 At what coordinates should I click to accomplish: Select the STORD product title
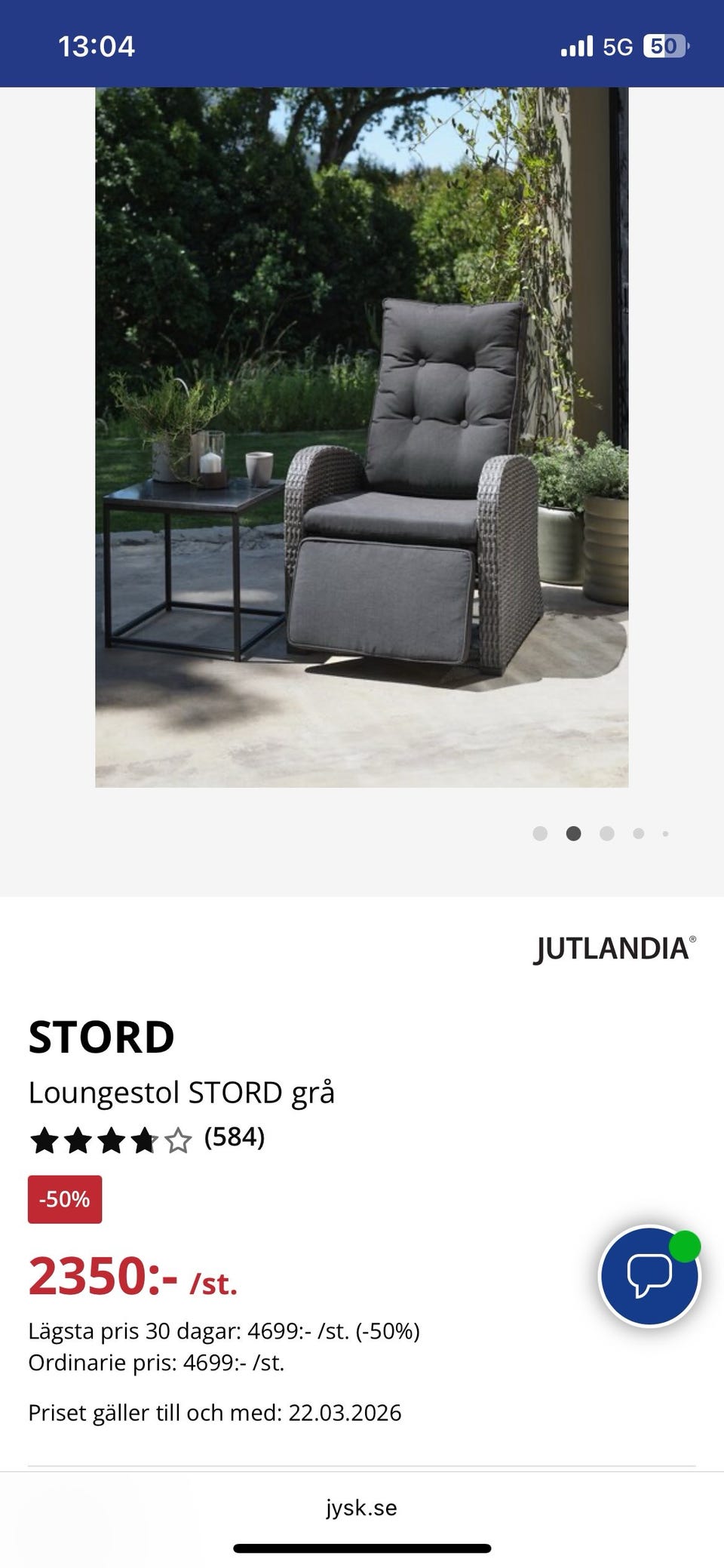click(101, 1036)
